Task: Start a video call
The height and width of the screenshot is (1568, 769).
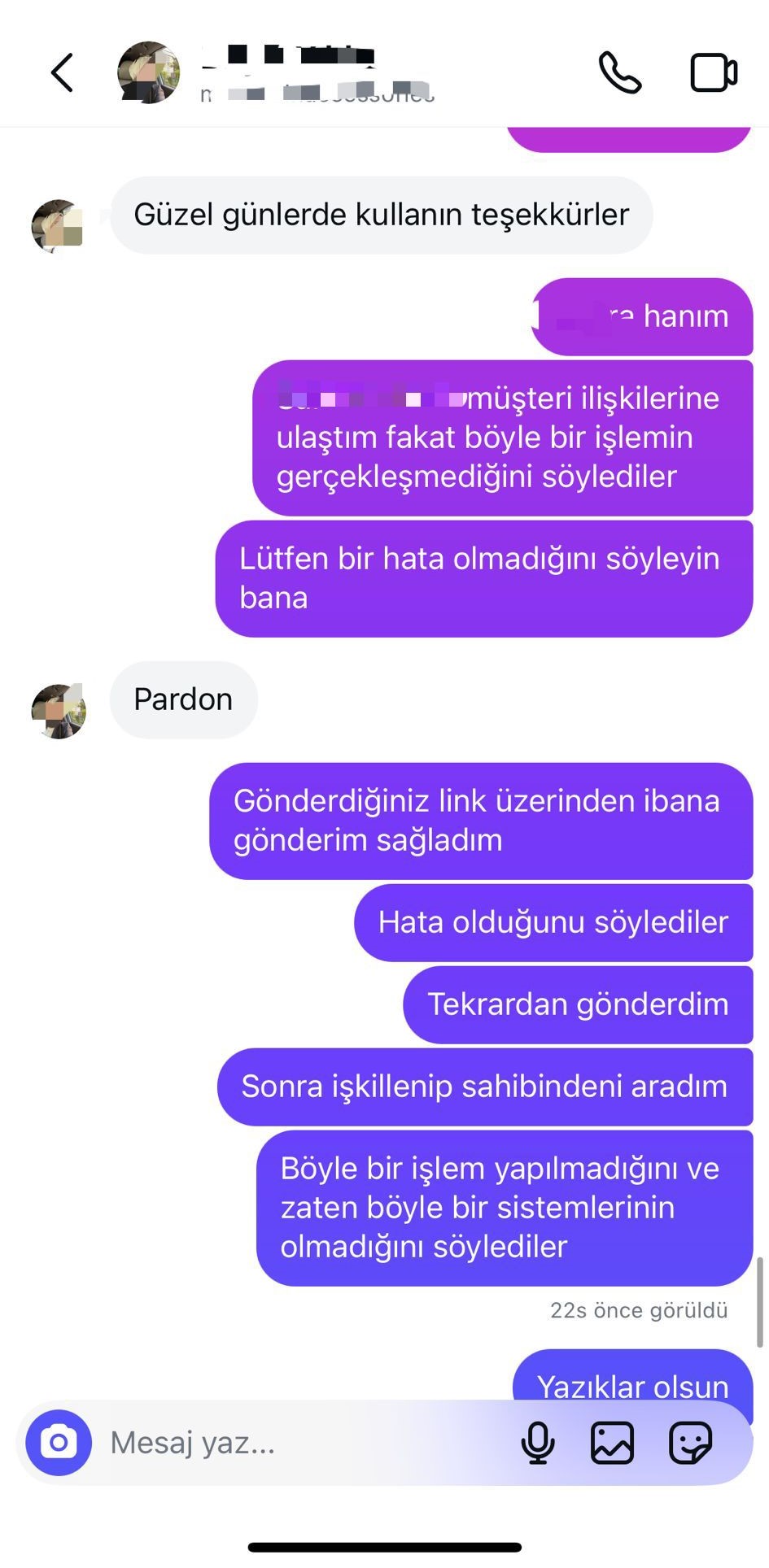Action: tap(714, 73)
